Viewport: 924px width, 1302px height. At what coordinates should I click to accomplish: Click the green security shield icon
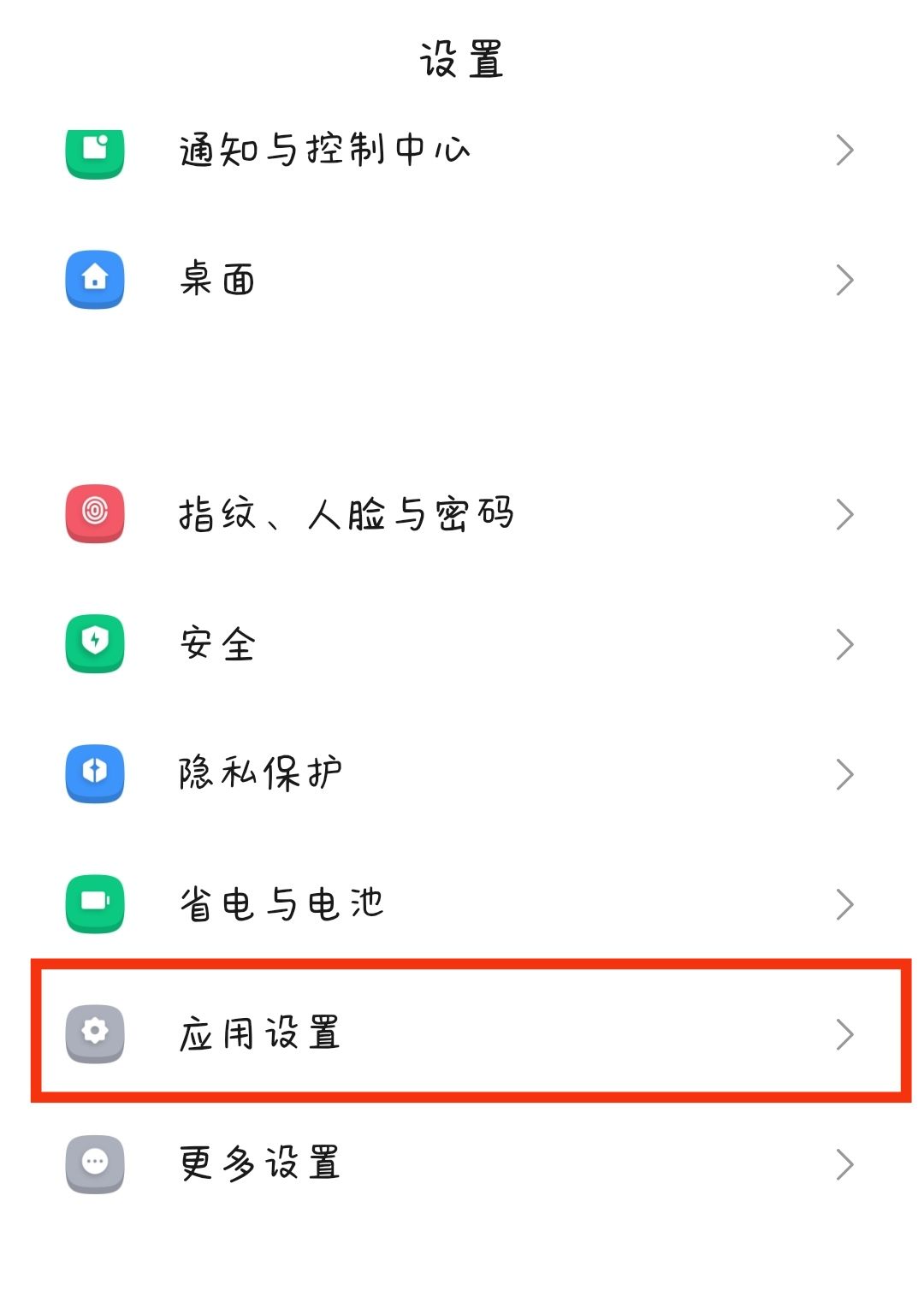point(94,644)
